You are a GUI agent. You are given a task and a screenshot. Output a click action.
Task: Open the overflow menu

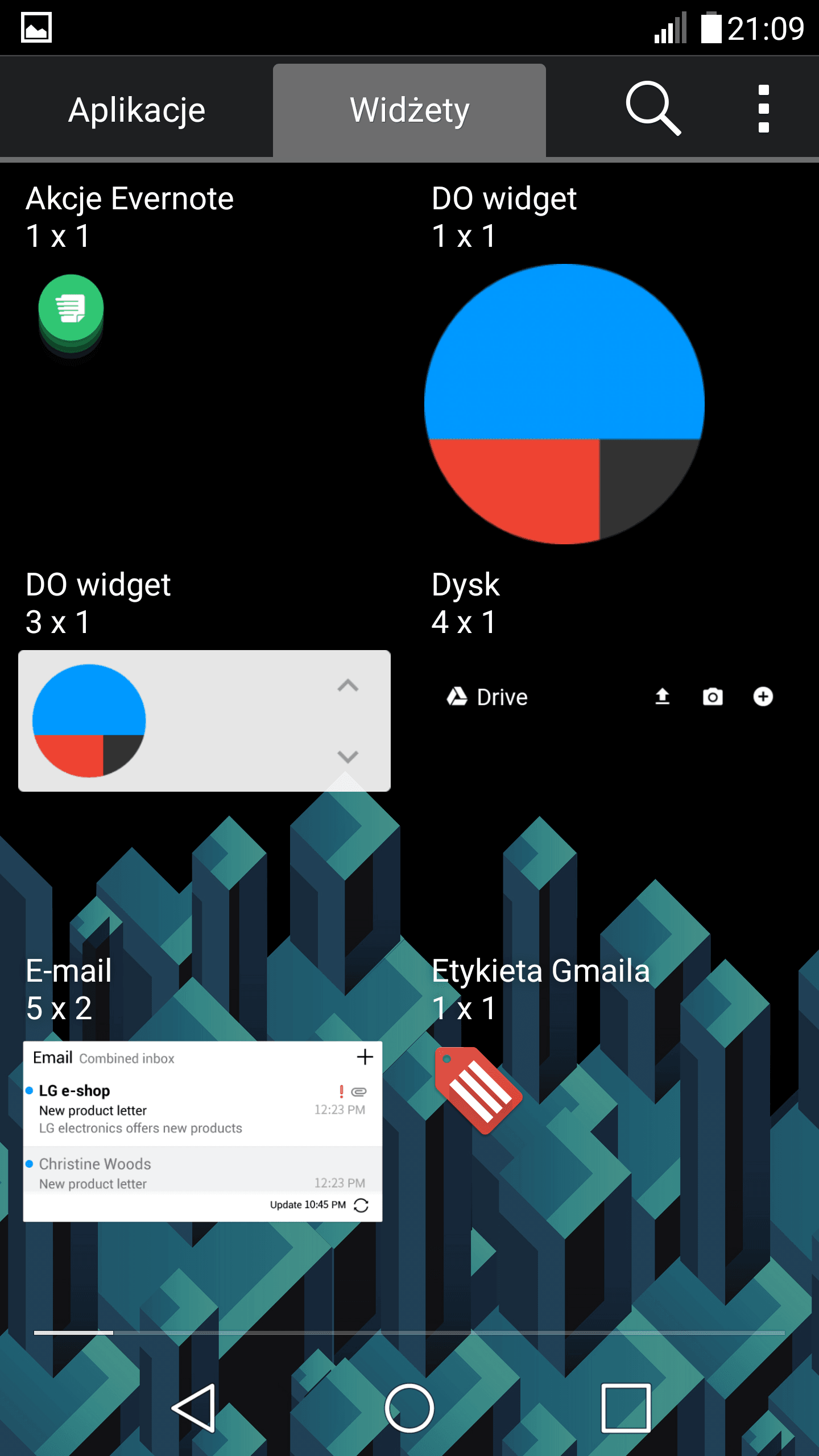(763, 109)
